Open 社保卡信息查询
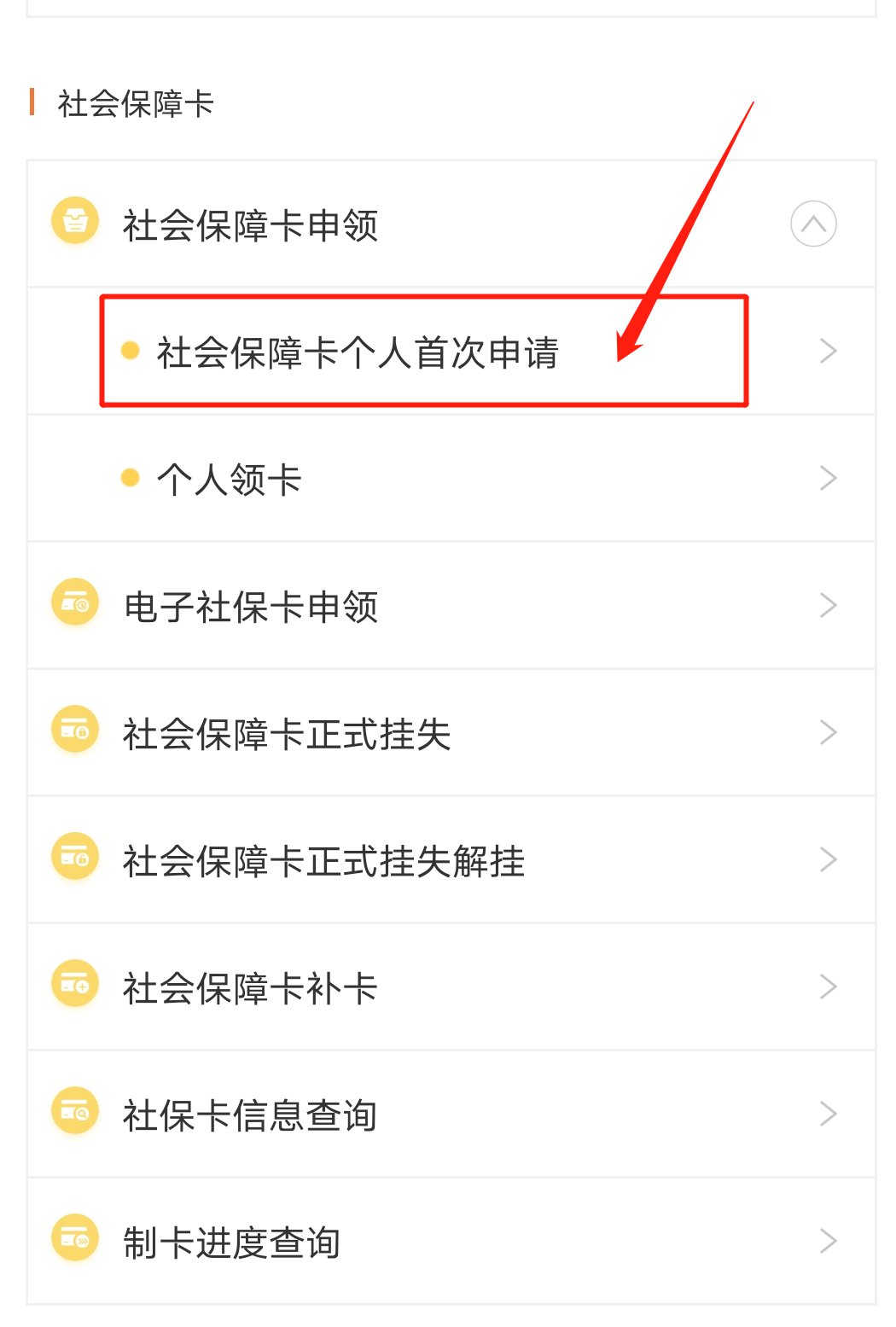896x1327 pixels. (x=251, y=1115)
